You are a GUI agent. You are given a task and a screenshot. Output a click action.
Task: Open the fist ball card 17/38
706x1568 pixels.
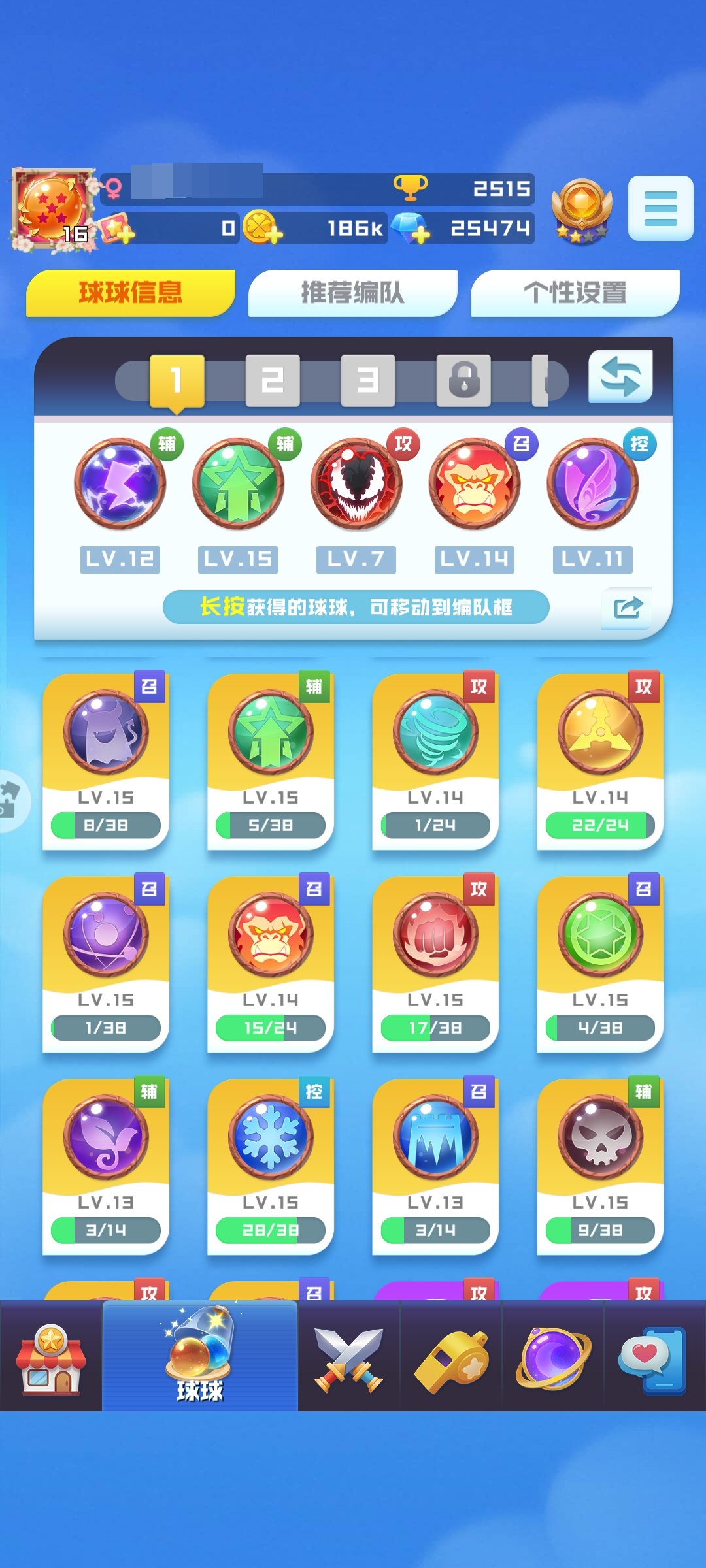pos(435,964)
